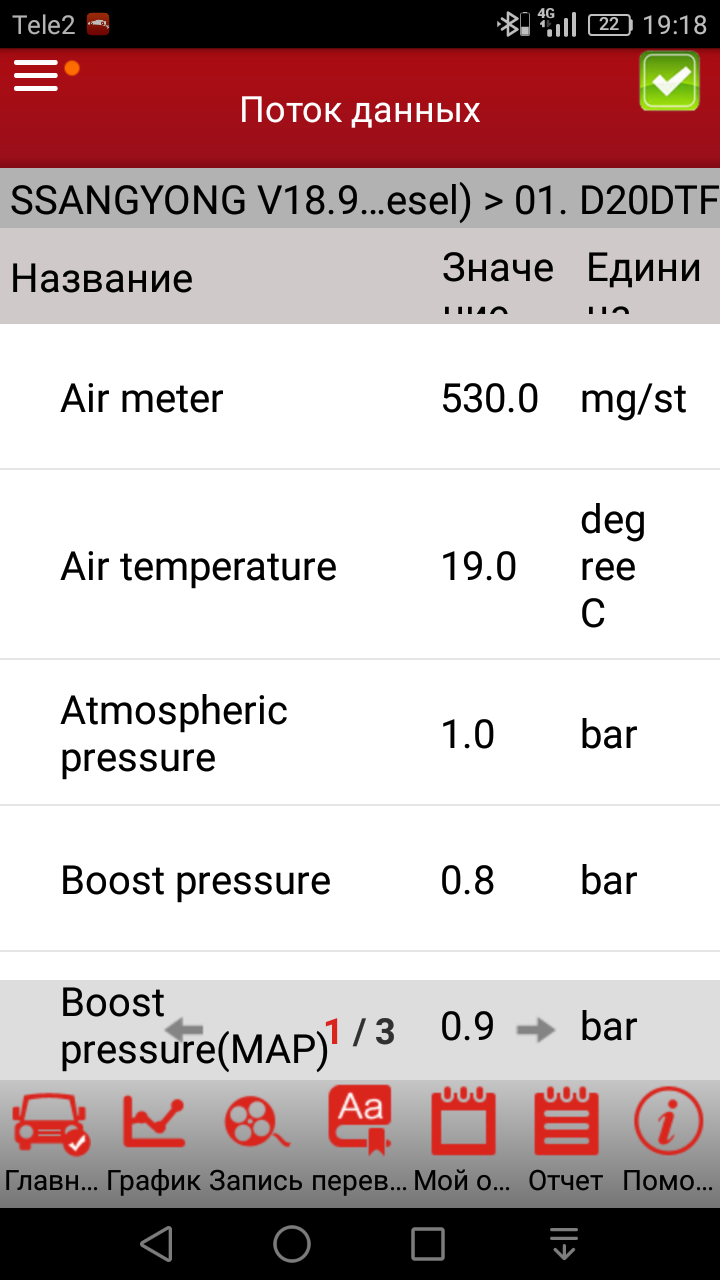Select the Boost pressure row
720x1280 pixels.
360,879
